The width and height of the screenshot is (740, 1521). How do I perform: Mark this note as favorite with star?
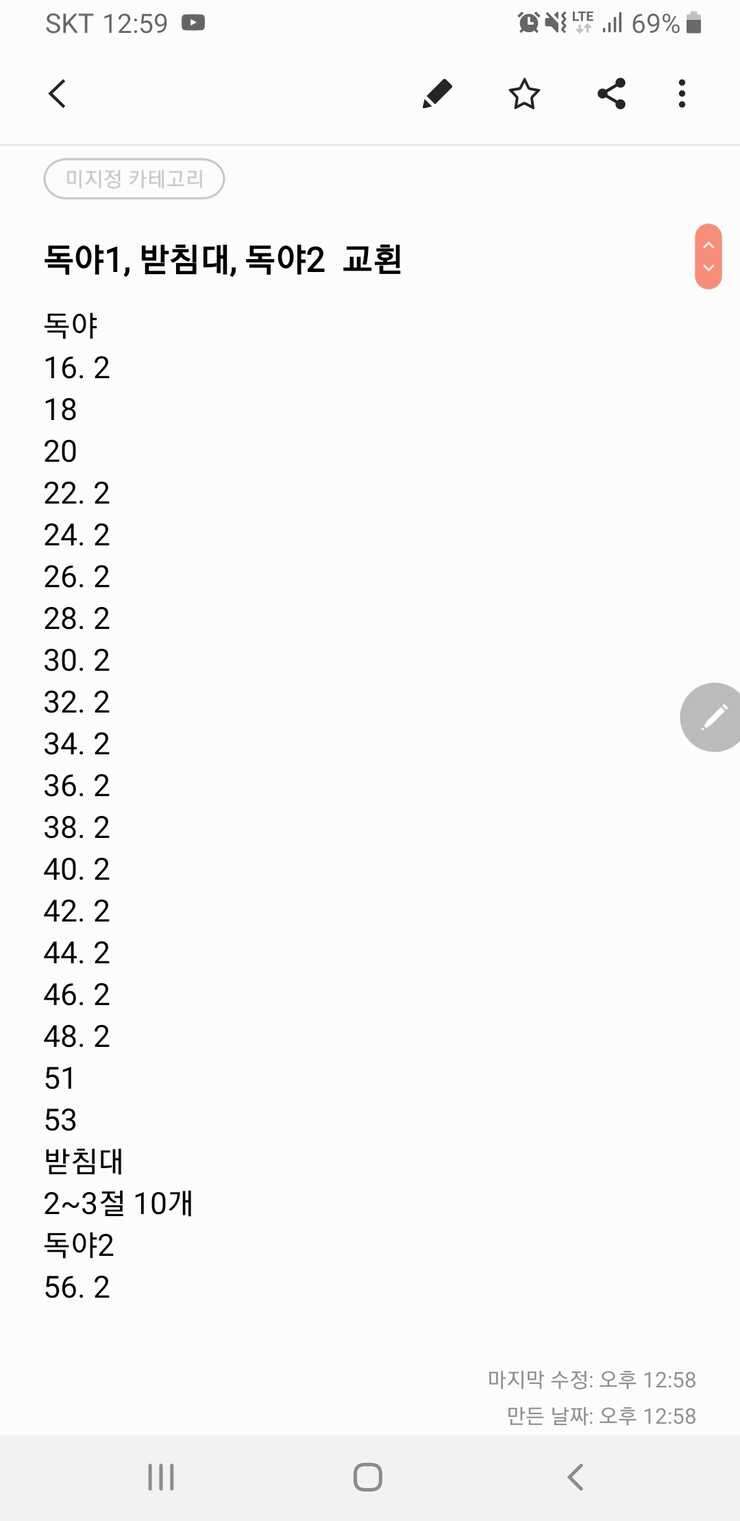tap(524, 94)
